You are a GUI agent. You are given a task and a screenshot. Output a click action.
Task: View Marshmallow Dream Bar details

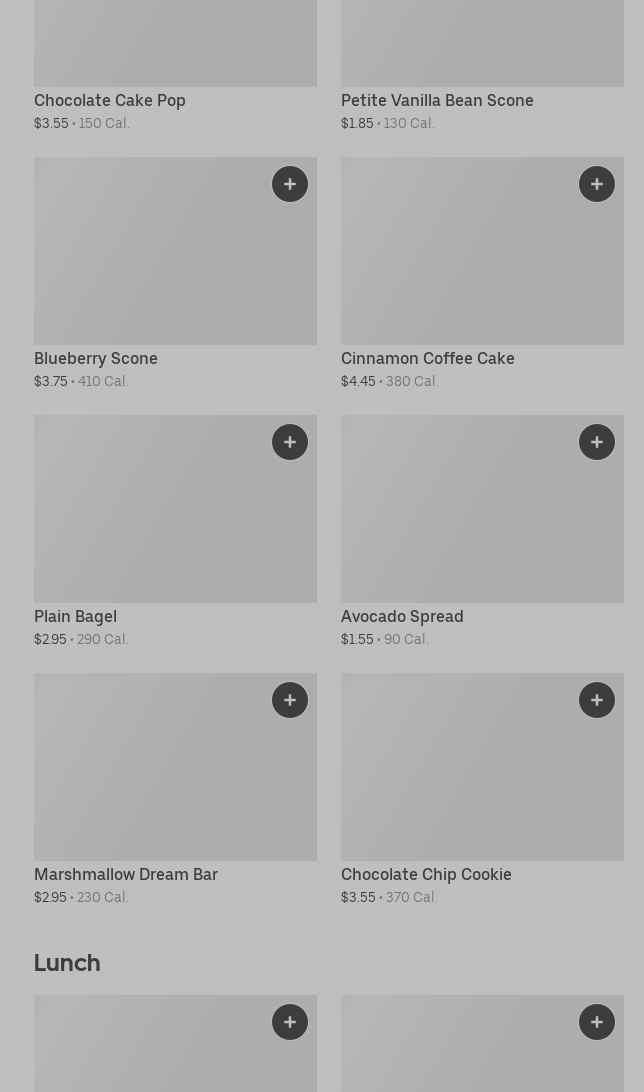click(126, 874)
